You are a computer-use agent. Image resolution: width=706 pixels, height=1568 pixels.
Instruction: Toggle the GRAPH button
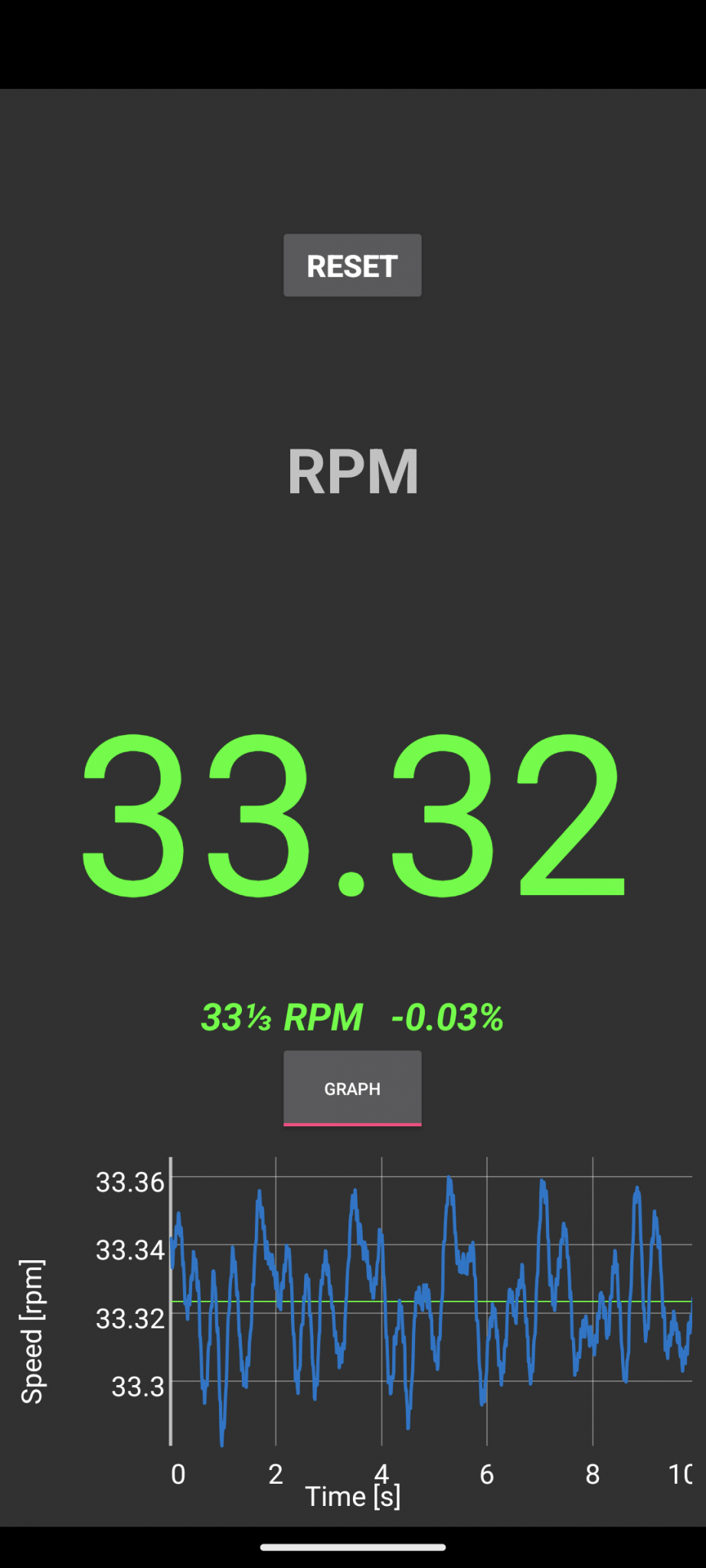click(x=352, y=1088)
